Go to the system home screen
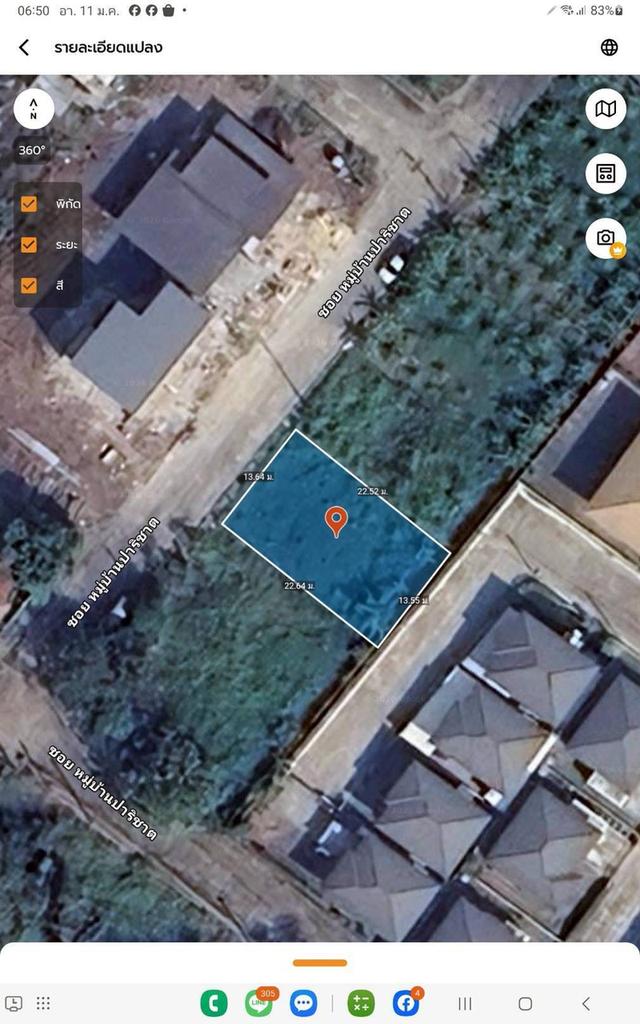Screen dimensions: 640x1024 [x=525, y=1003]
